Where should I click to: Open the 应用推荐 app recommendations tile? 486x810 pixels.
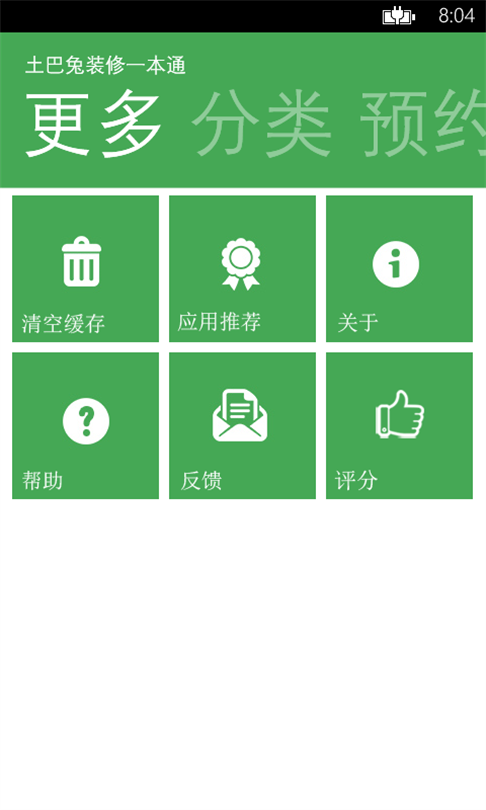[242, 268]
